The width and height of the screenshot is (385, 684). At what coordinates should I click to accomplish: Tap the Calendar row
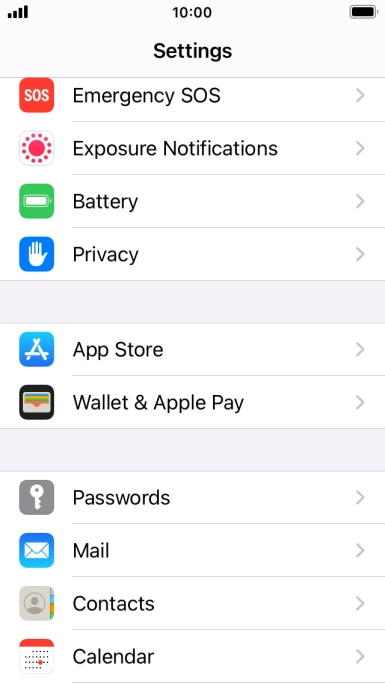tap(192, 656)
